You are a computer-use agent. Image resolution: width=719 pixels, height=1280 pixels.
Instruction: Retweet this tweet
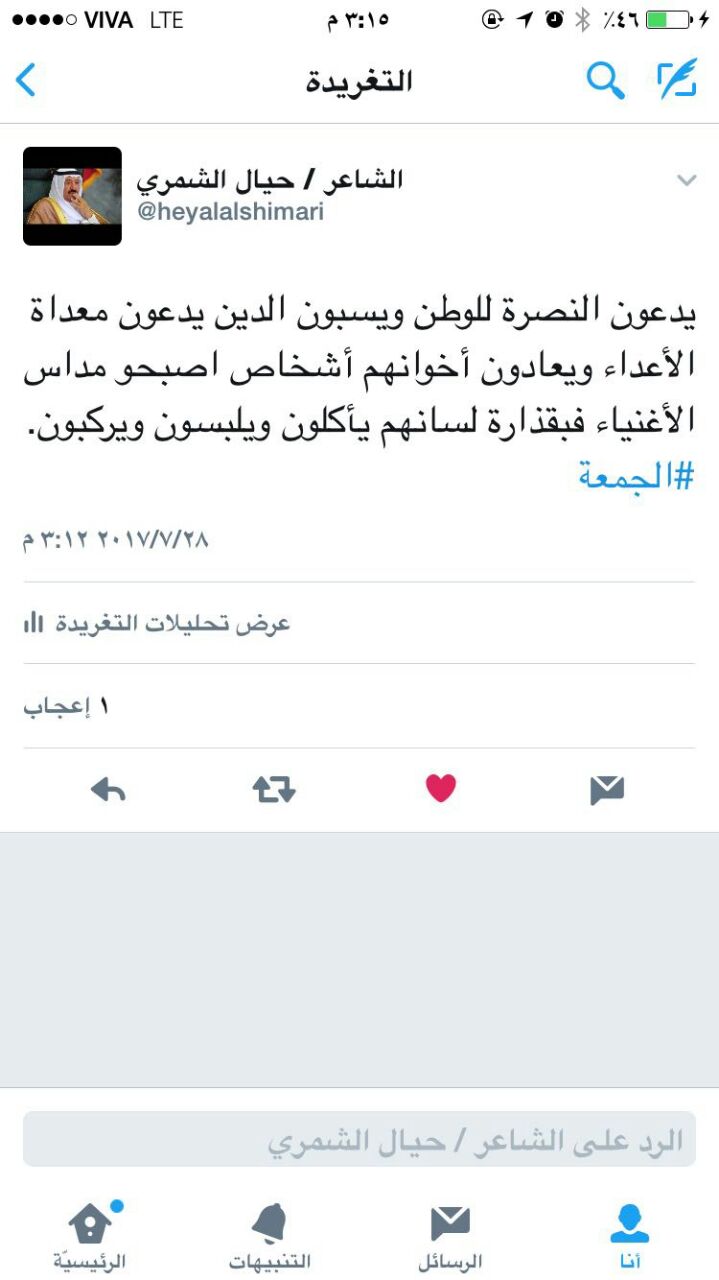[274, 790]
